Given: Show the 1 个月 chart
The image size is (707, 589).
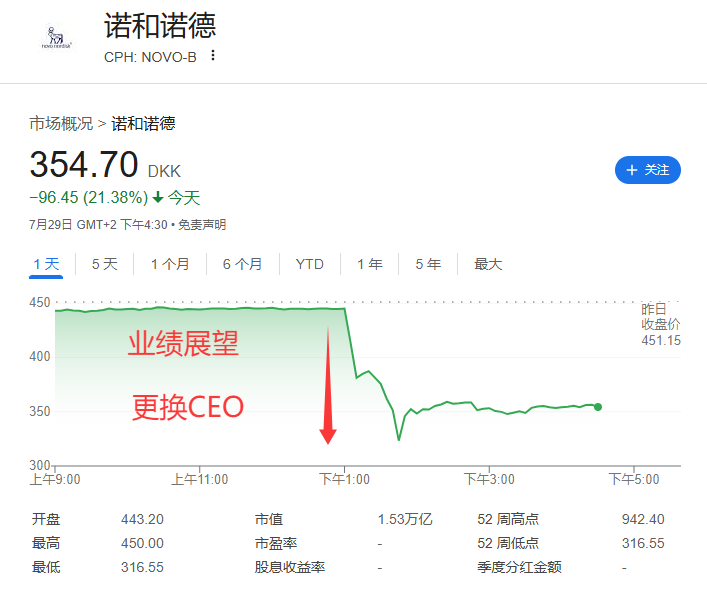Looking at the screenshot, I should point(170,264).
